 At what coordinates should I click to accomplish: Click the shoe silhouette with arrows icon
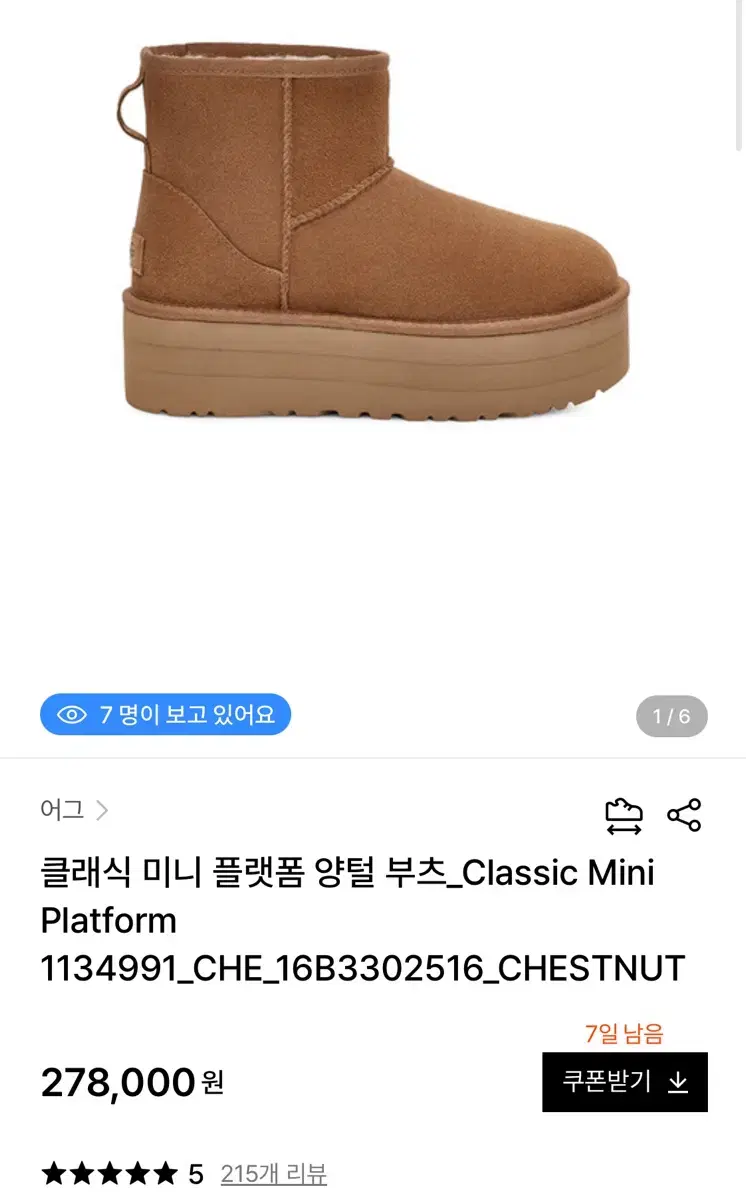624,815
